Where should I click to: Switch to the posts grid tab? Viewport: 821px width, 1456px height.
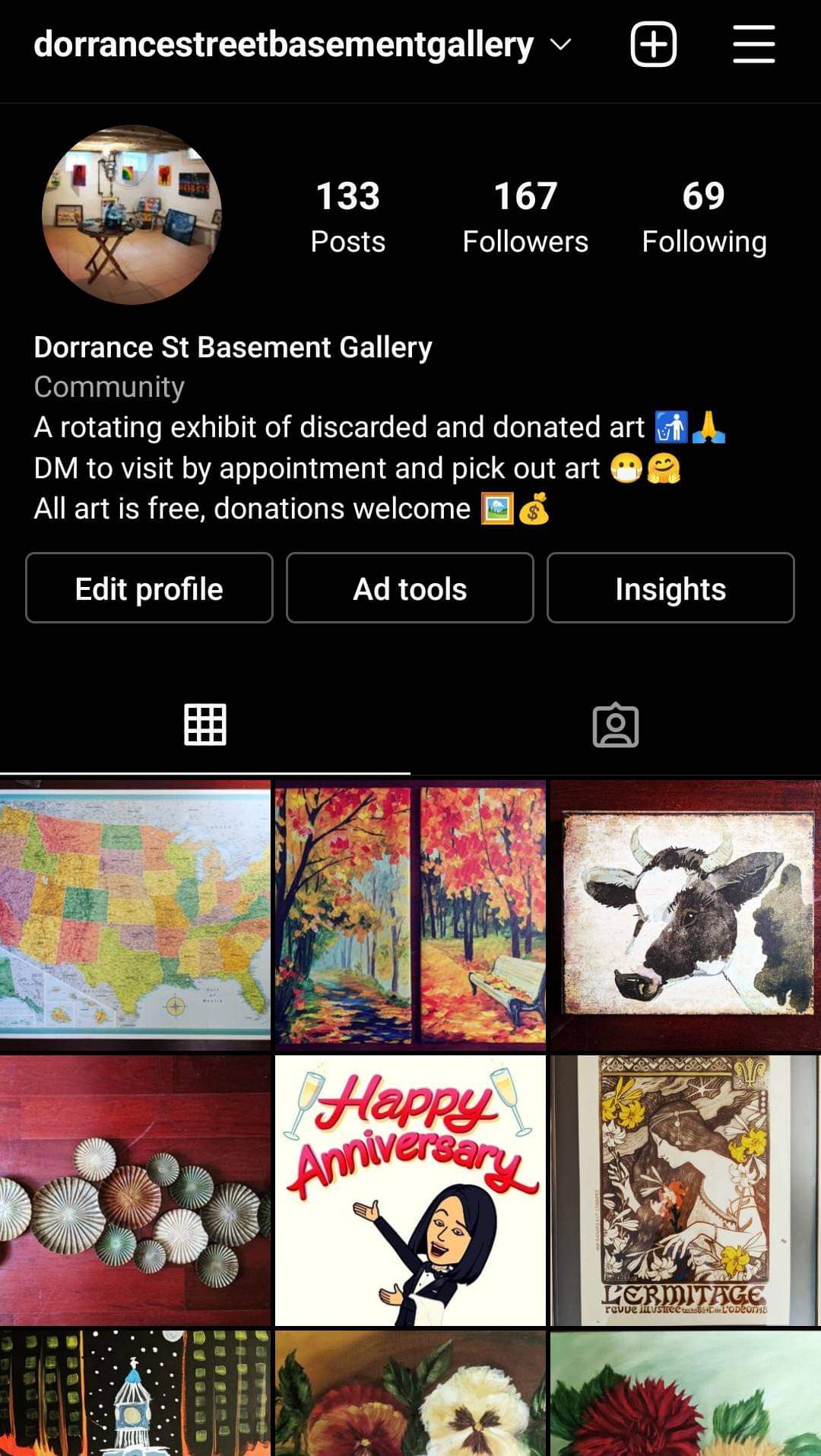(205, 725)
